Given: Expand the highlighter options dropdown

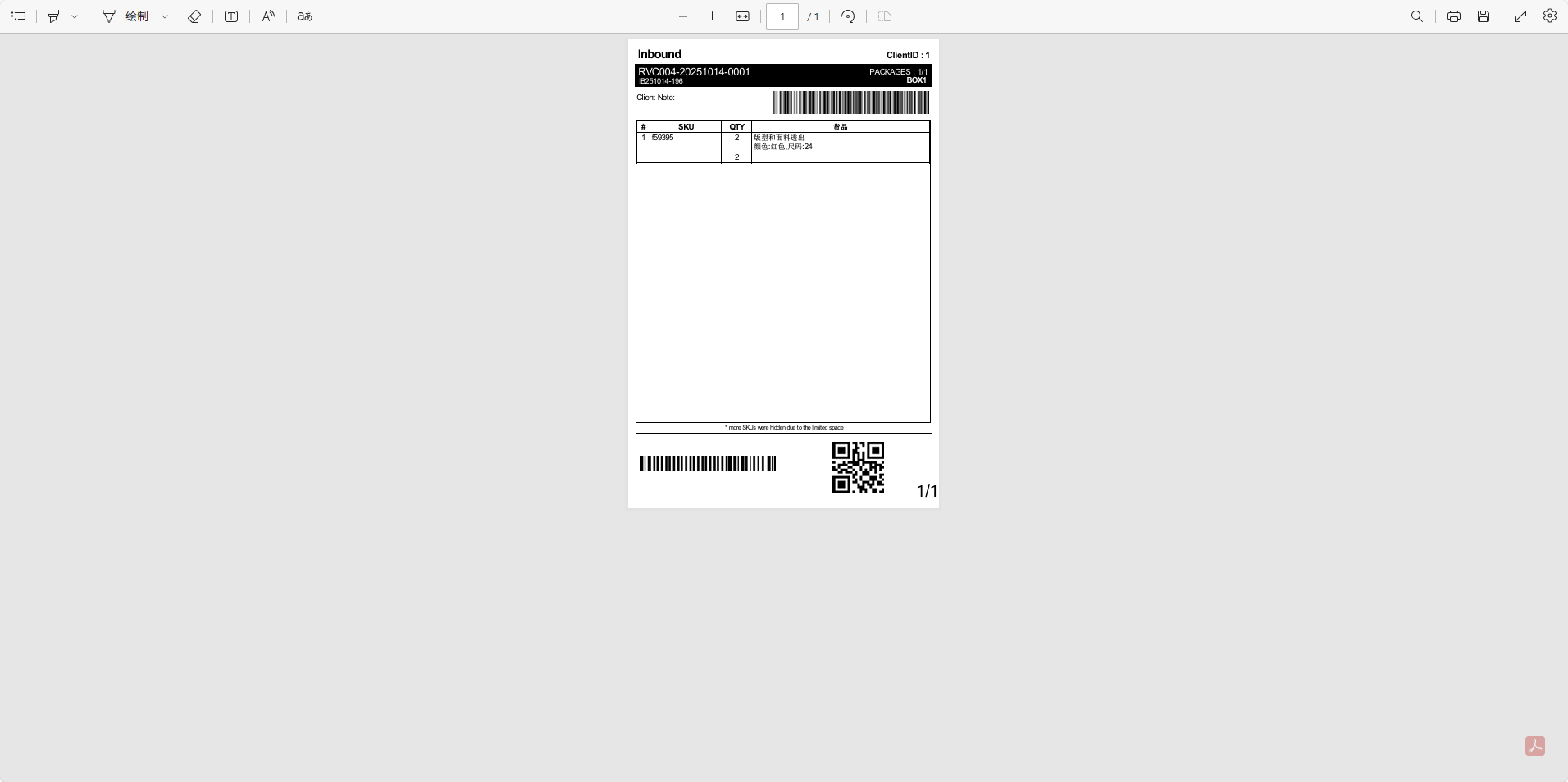Looking at the screenshot, I should coord(75,16).
